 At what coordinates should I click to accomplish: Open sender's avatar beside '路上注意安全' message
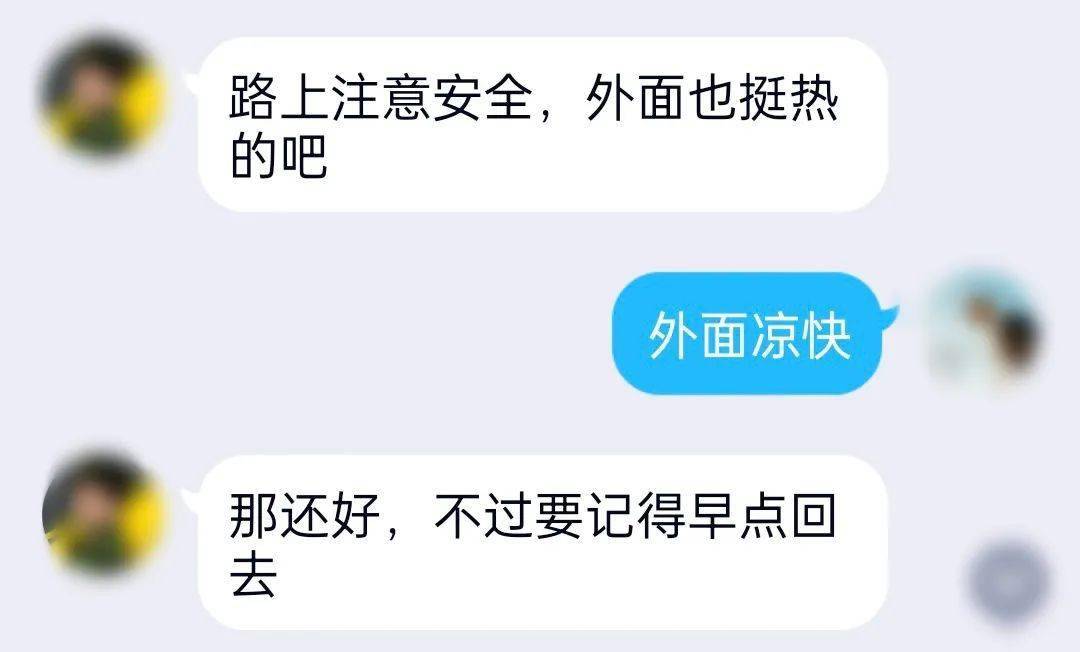click(103, 96)
